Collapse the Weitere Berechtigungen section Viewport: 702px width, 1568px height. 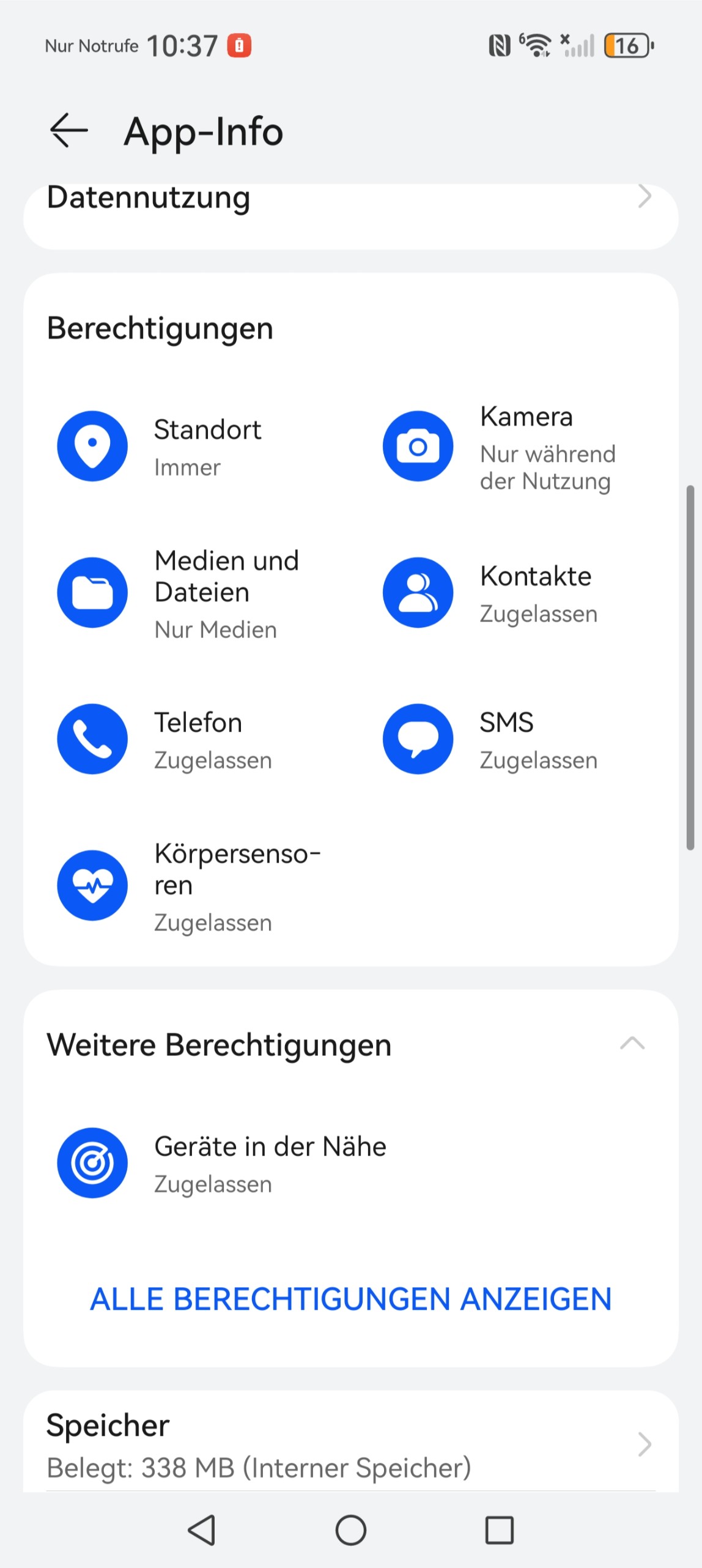[x=632, y=1044]
